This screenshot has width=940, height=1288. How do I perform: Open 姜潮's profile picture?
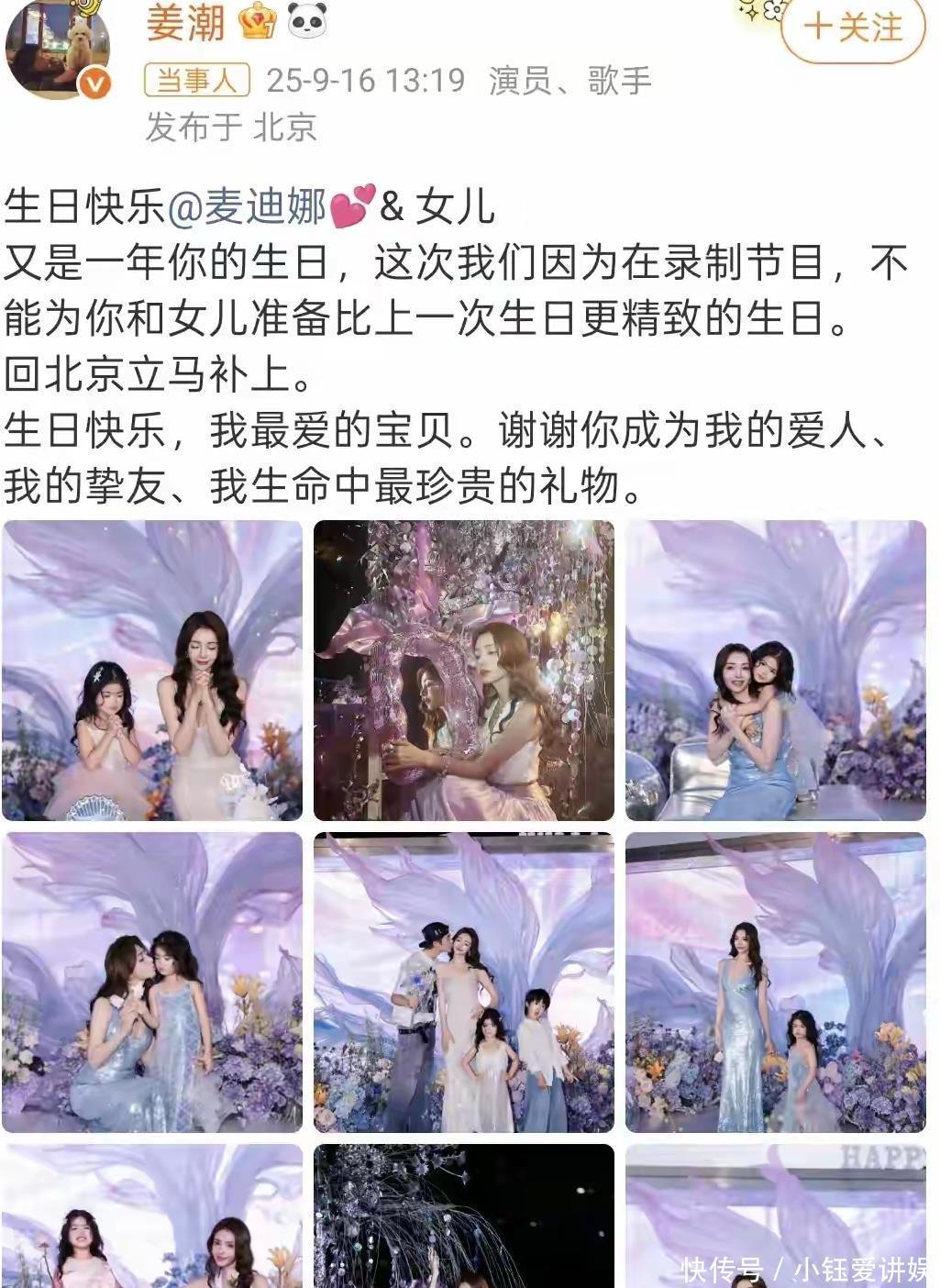[x=57, y=52]
